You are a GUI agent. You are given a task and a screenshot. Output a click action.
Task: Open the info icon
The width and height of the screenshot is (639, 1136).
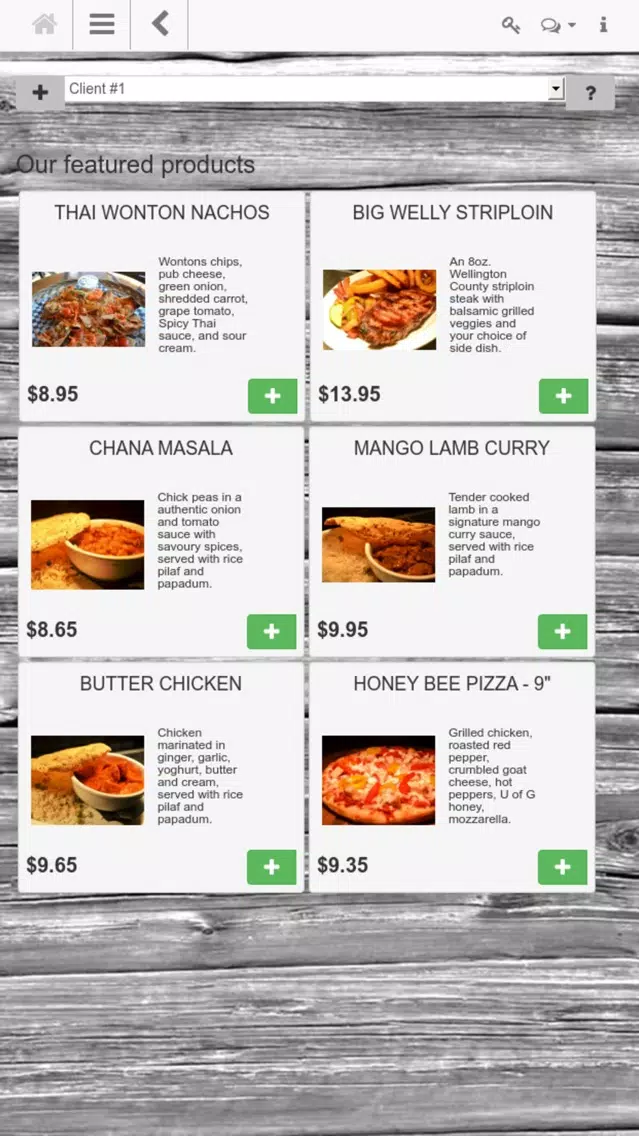pos(603,25)
